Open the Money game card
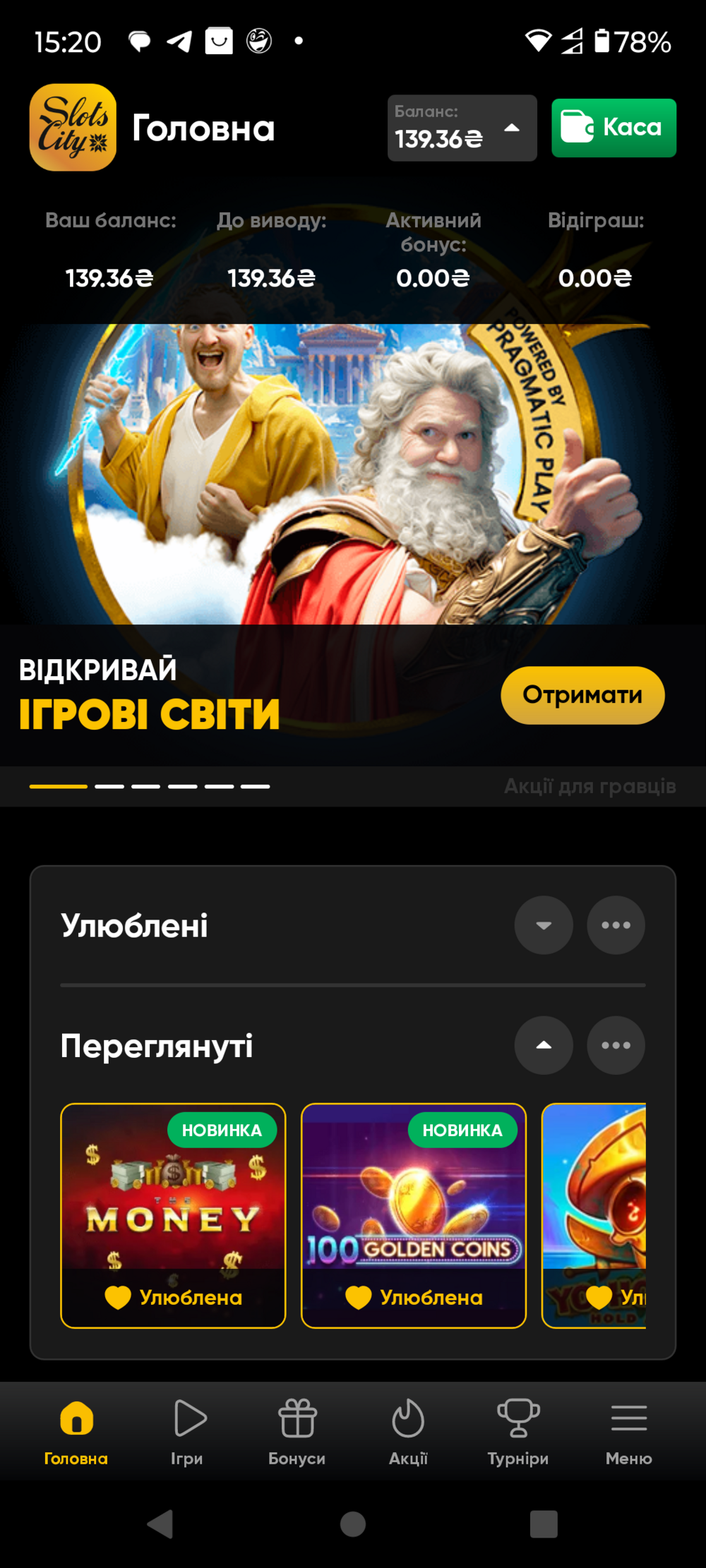Screen dimensions: 706x1568 (x=173, y=1193)
